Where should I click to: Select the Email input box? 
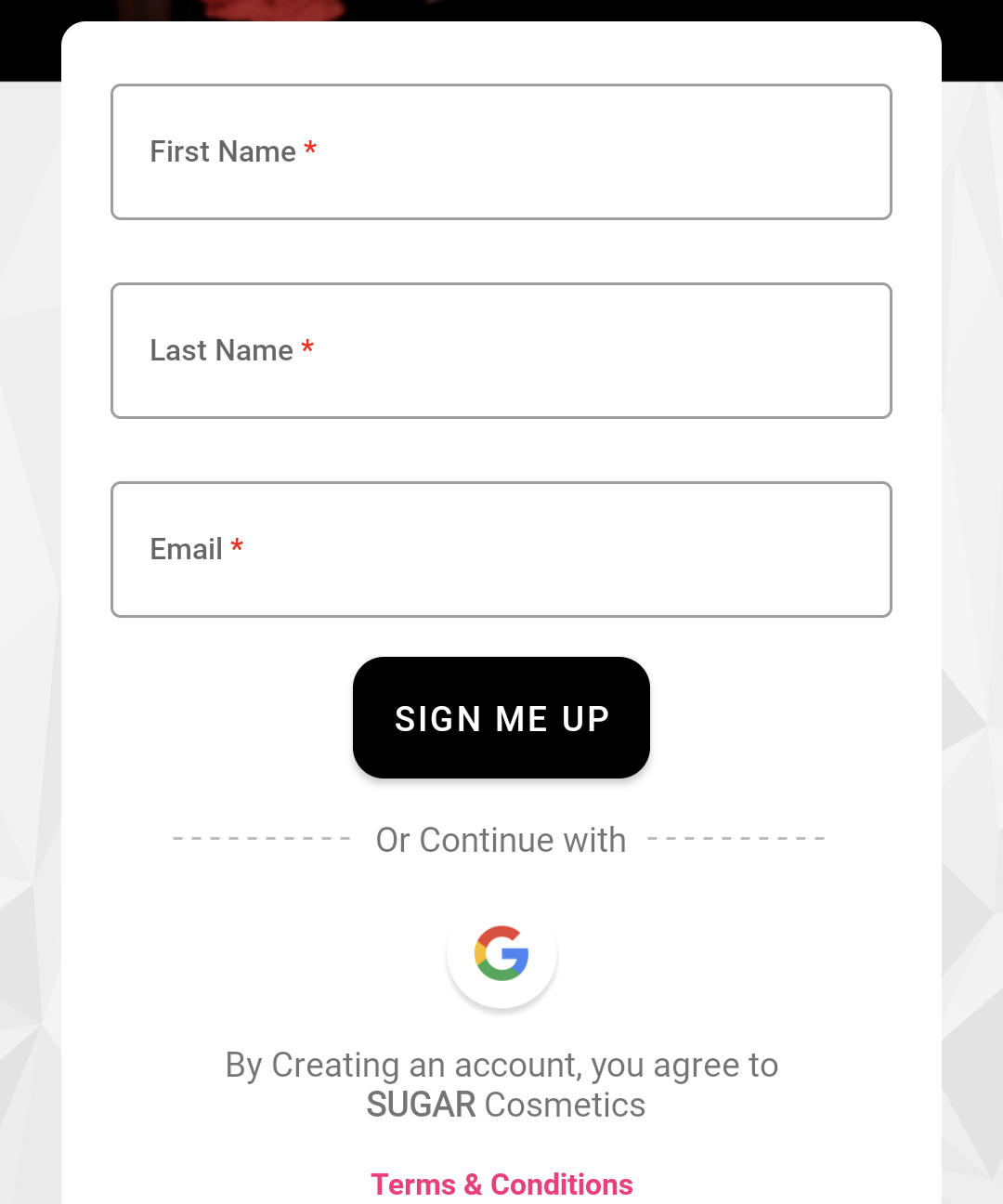[x=501, y=550]
